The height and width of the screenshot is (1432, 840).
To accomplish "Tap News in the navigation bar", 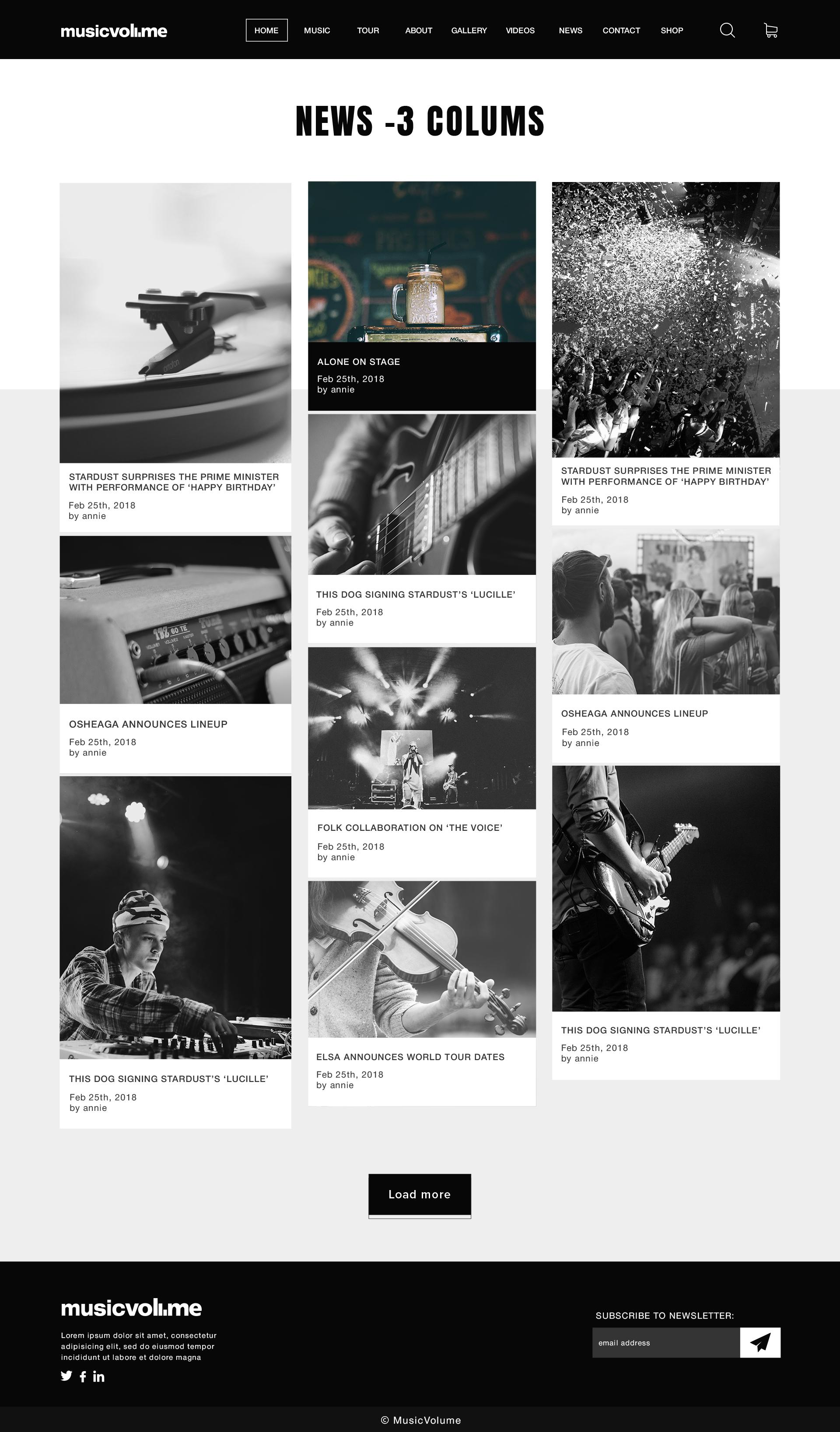I will (570, 30).
